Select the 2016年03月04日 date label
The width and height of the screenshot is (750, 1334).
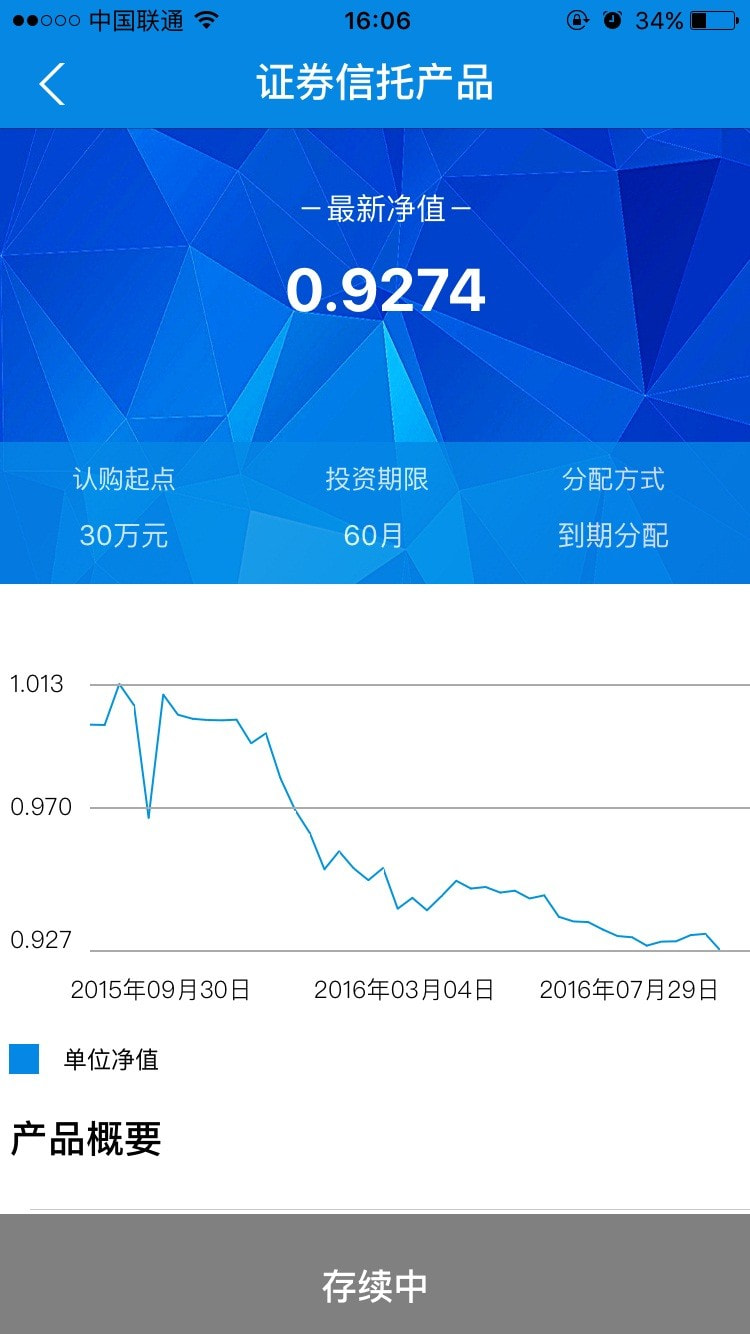click(405, 990)
